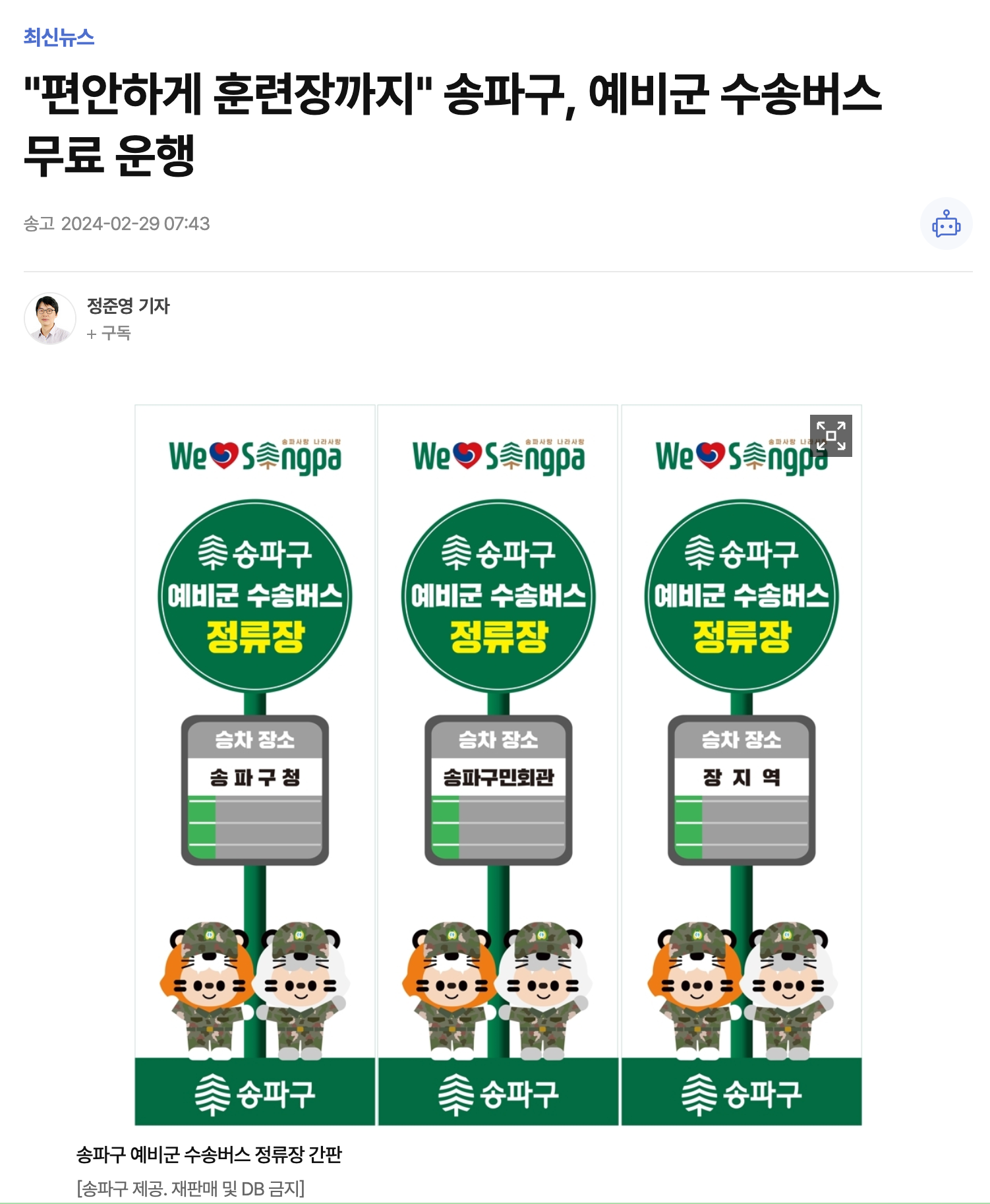
Task: Open reporter 정준영 기자's profile
Action: click(128, 306)
